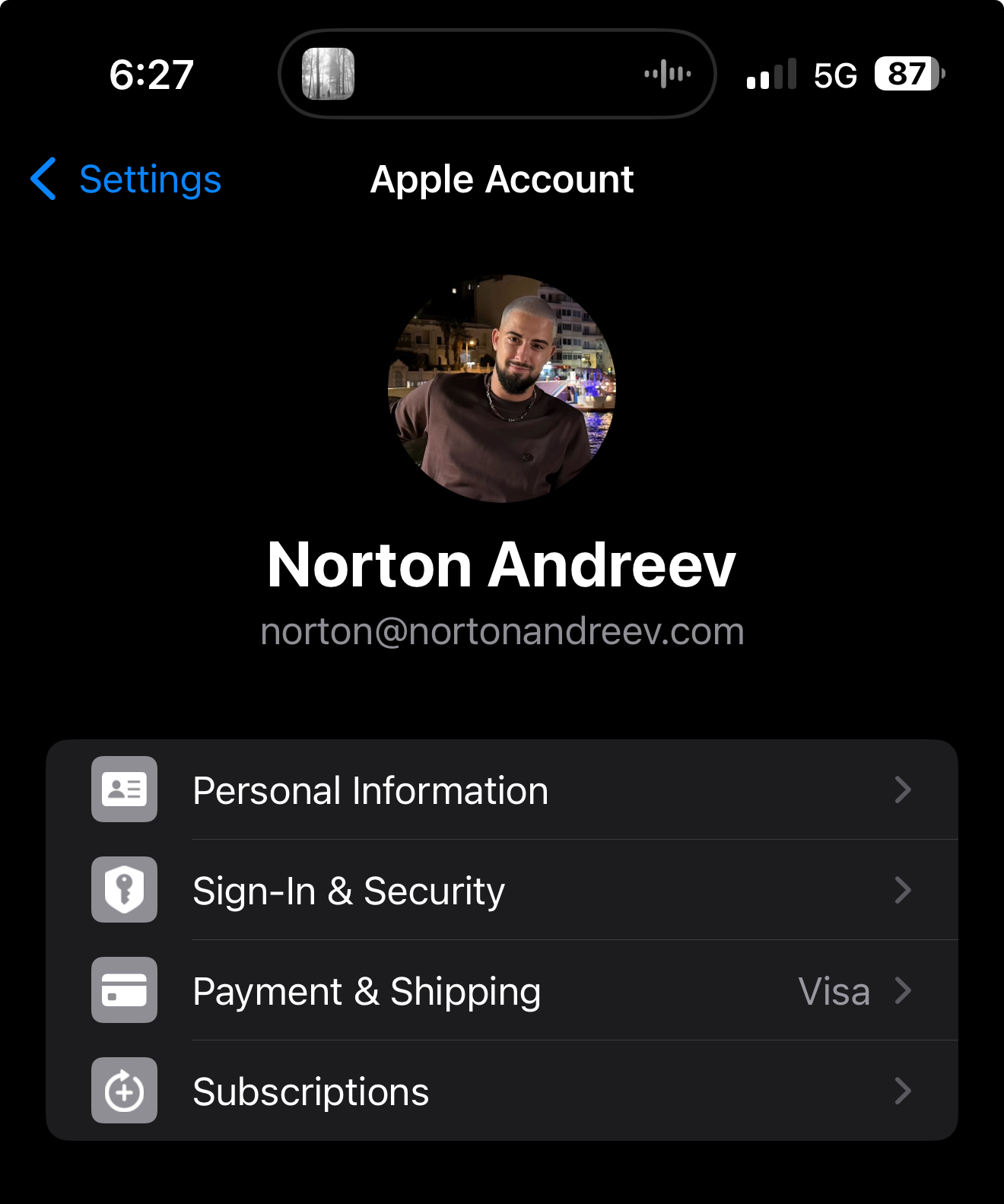
Task: Go back to Settings
Action: pos(127,179)
